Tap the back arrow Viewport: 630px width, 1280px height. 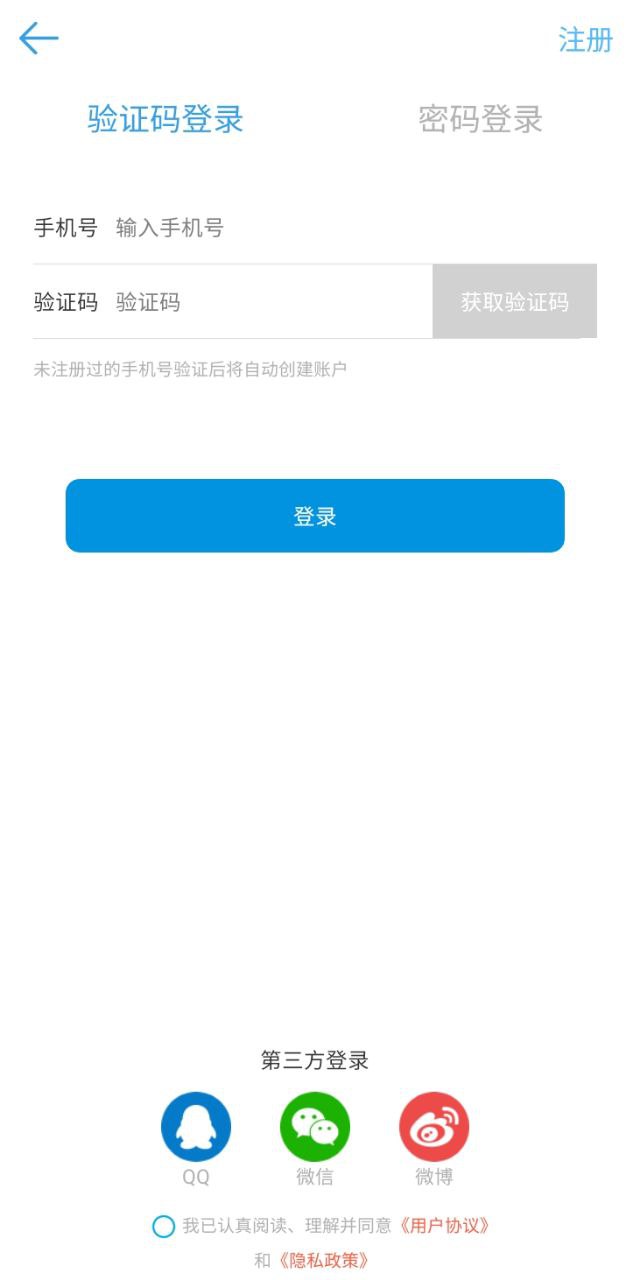coord(39,39)
